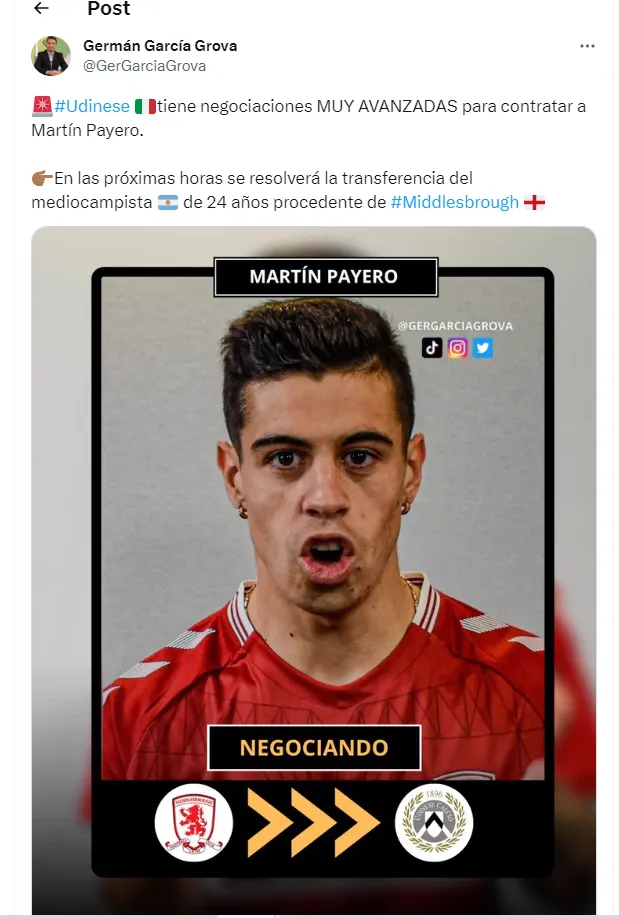This screenshot has width=619, height=918.
Task: Open the #Middlesbrough hashtag
Action: click(x=454, y=202)
